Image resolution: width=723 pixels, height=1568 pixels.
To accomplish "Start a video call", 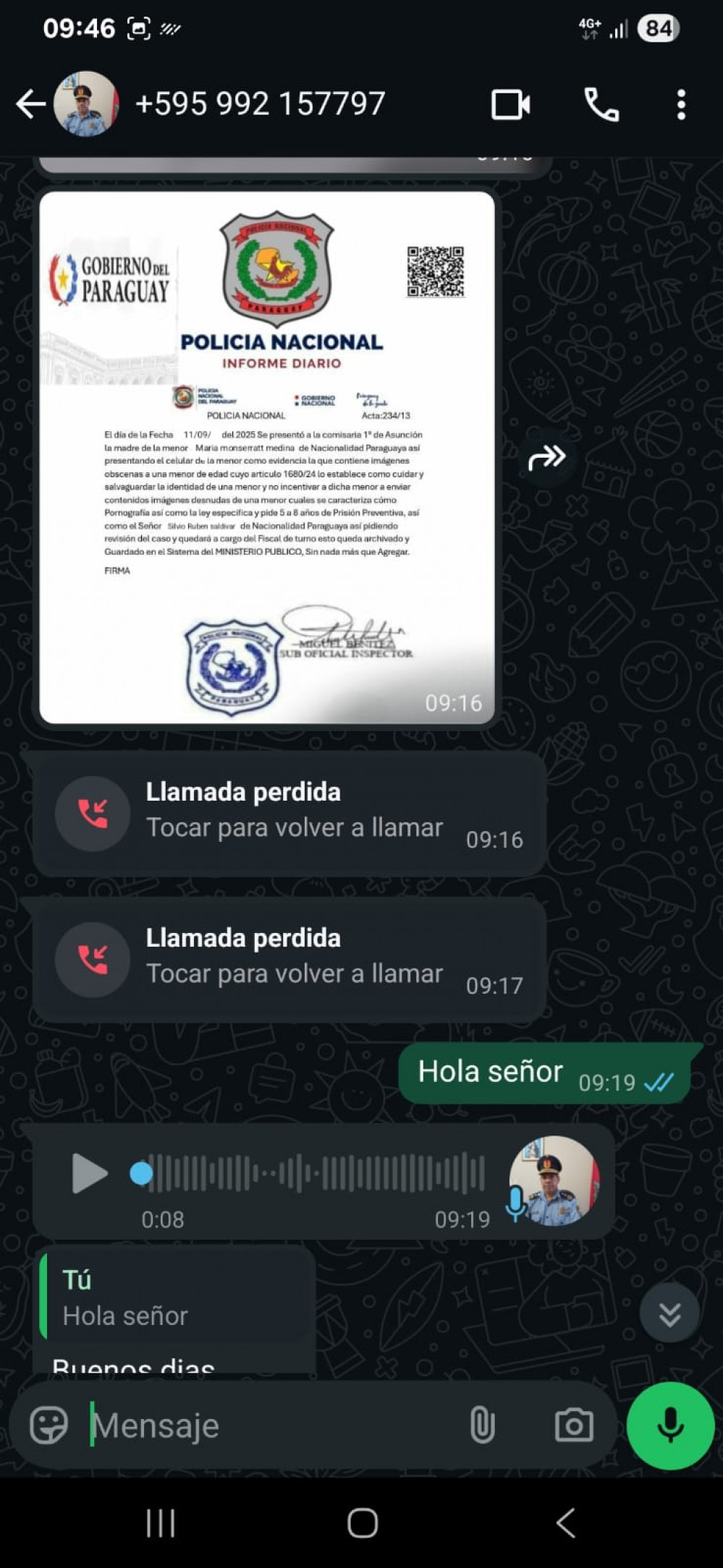I will click(510, 105).
